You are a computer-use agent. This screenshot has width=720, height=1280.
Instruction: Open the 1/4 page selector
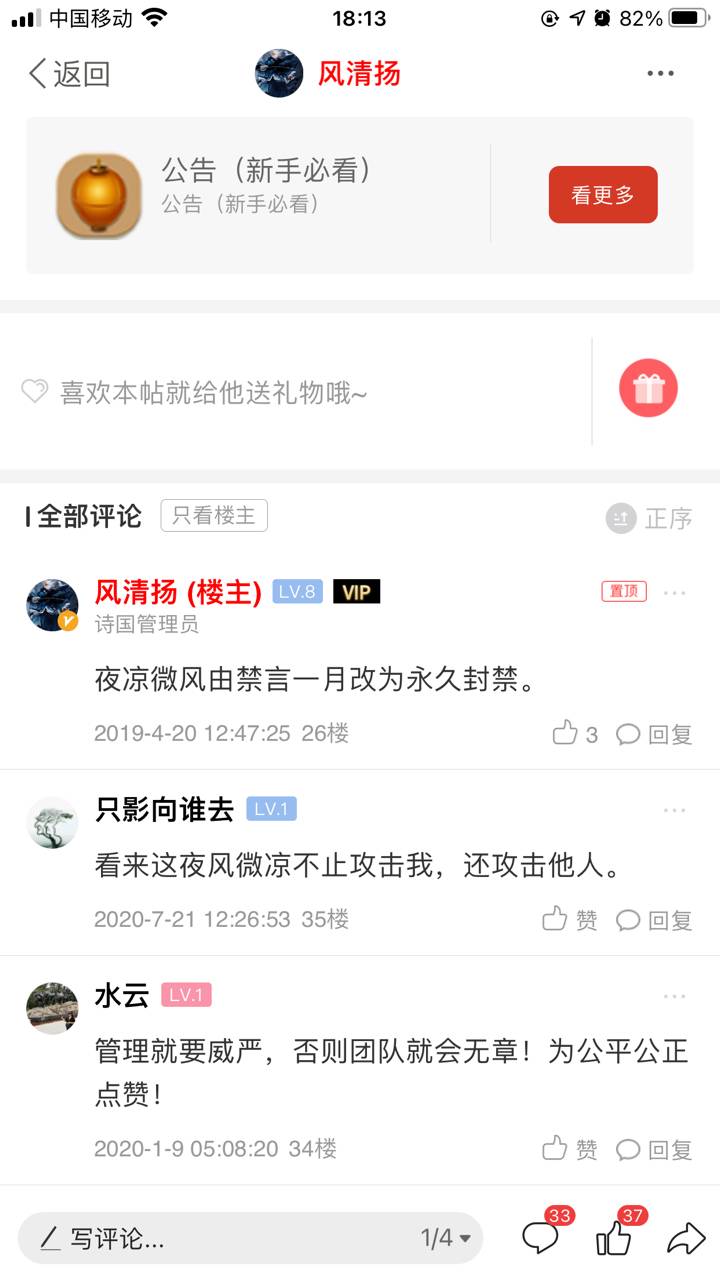pos(445,1239)
